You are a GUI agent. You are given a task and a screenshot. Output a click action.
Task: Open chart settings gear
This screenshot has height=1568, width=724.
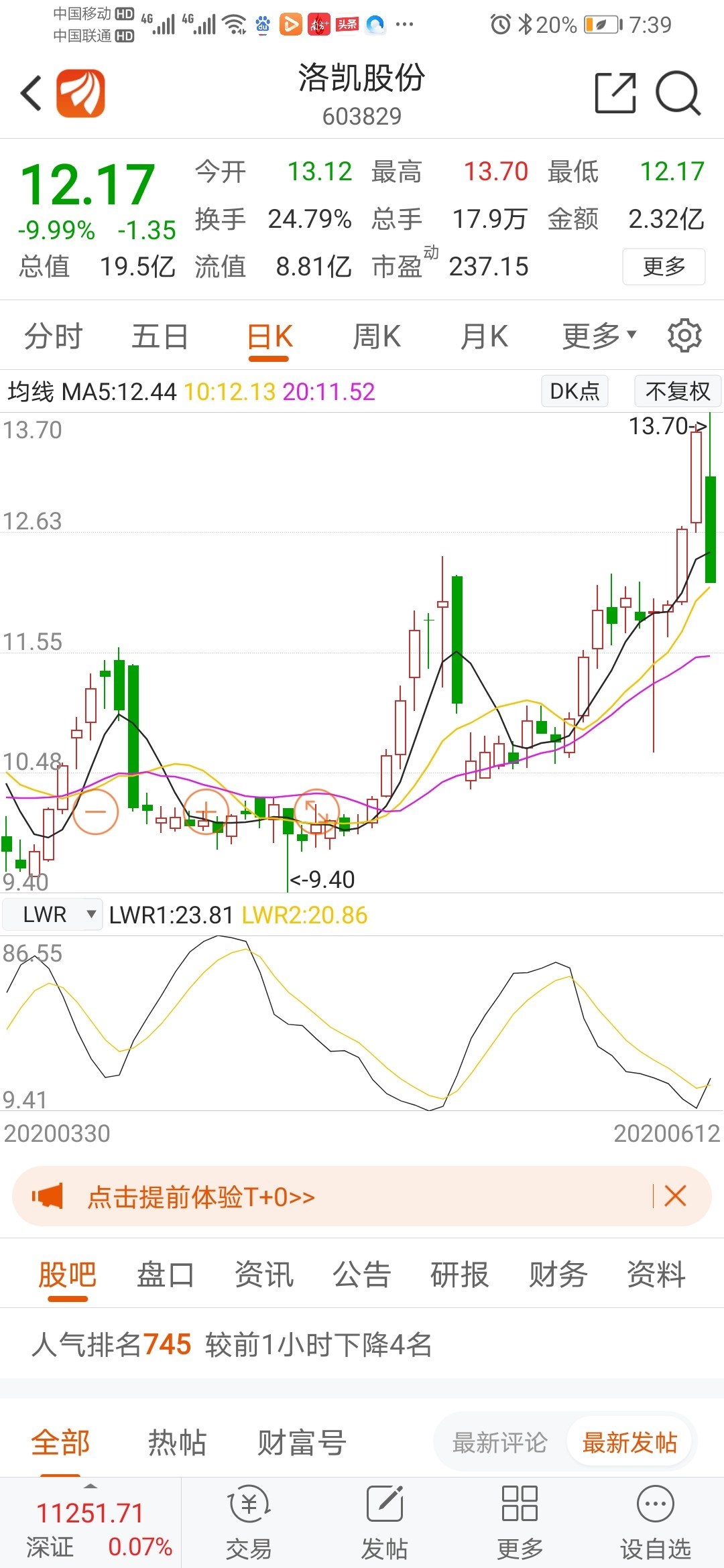pyautogui.click(x=684, y=336)
